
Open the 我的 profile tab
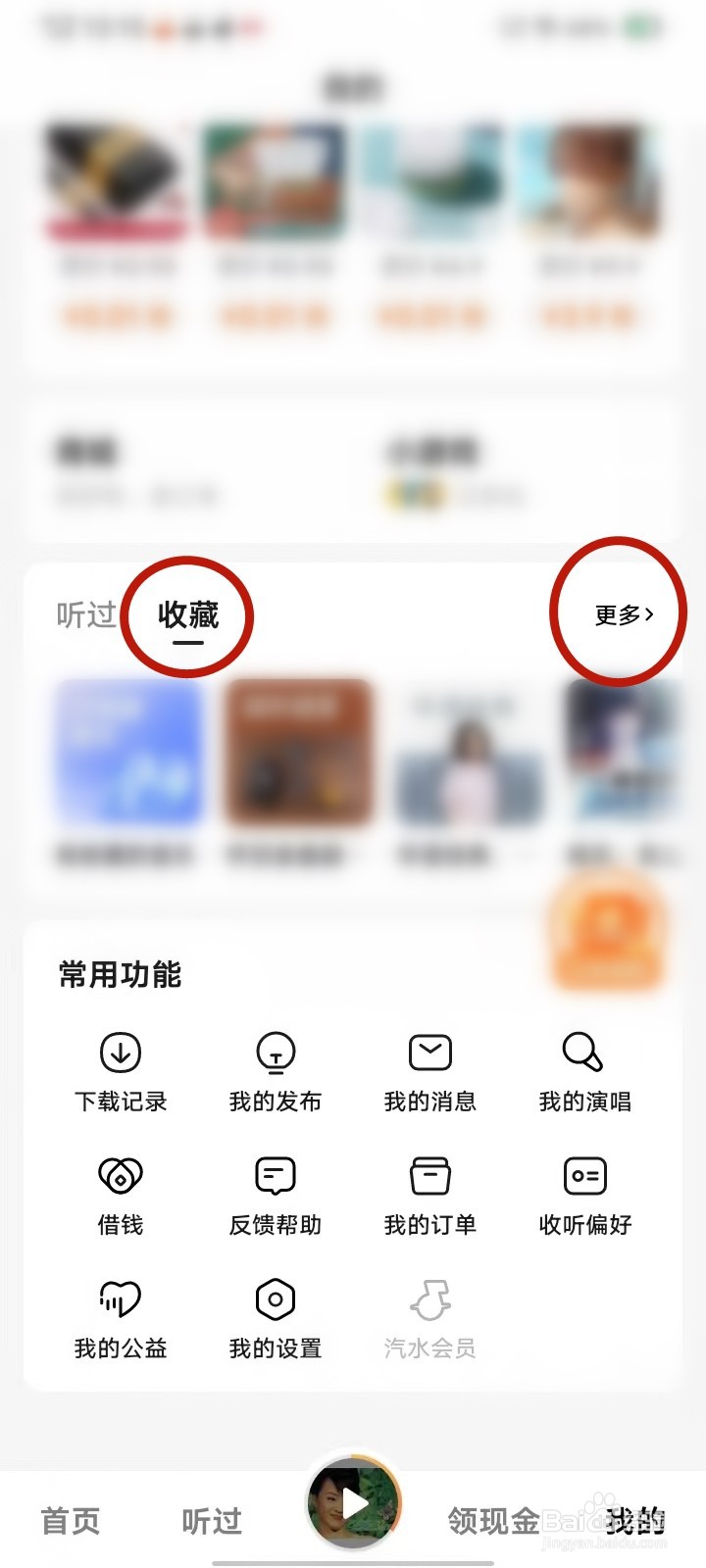pos(632,1522)
